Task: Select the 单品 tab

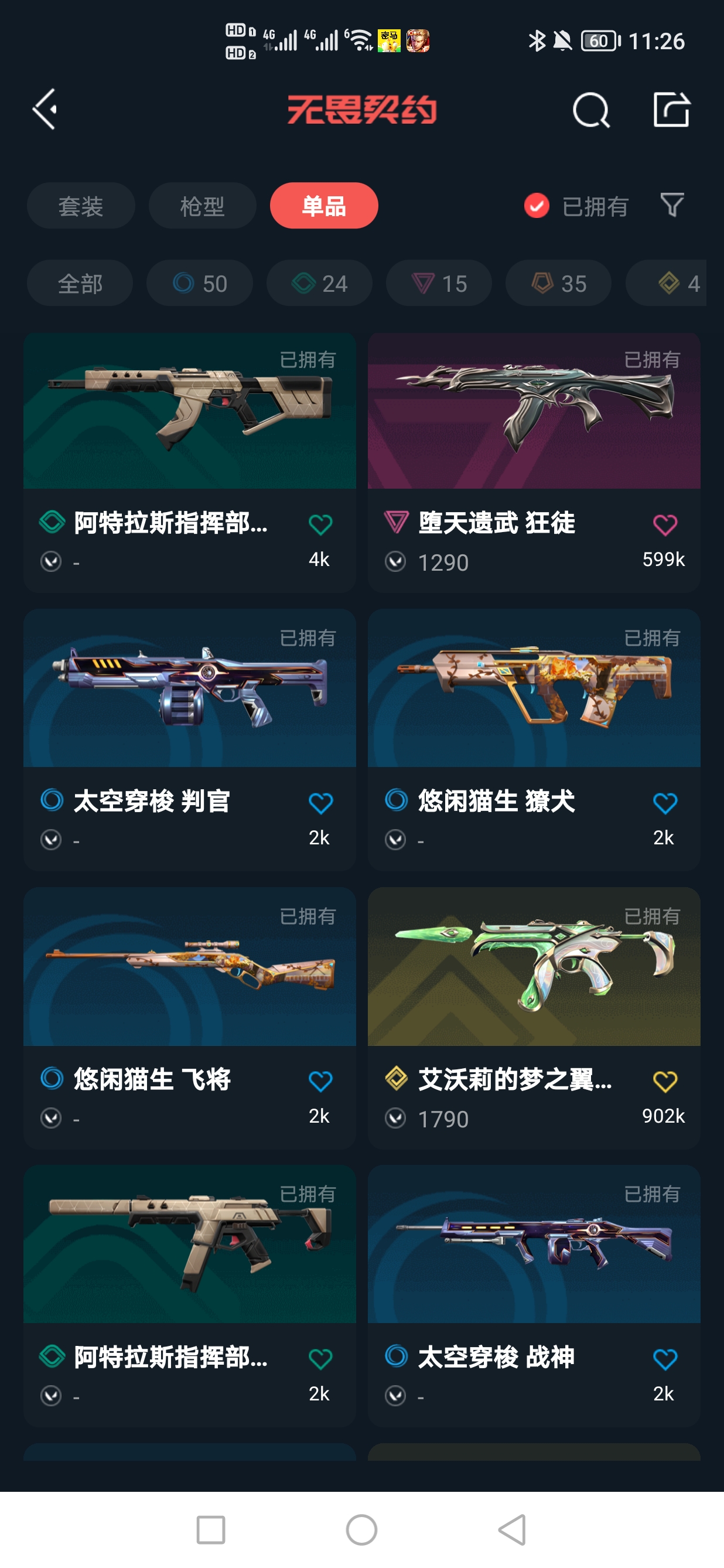Action: [x=324, y=206]
